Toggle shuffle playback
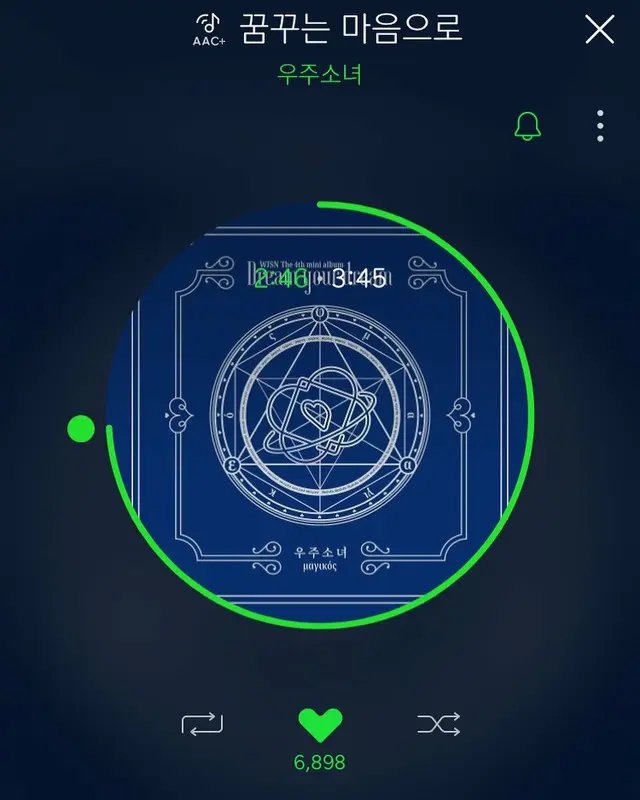640x800 pixels. (x=438, y=724)
